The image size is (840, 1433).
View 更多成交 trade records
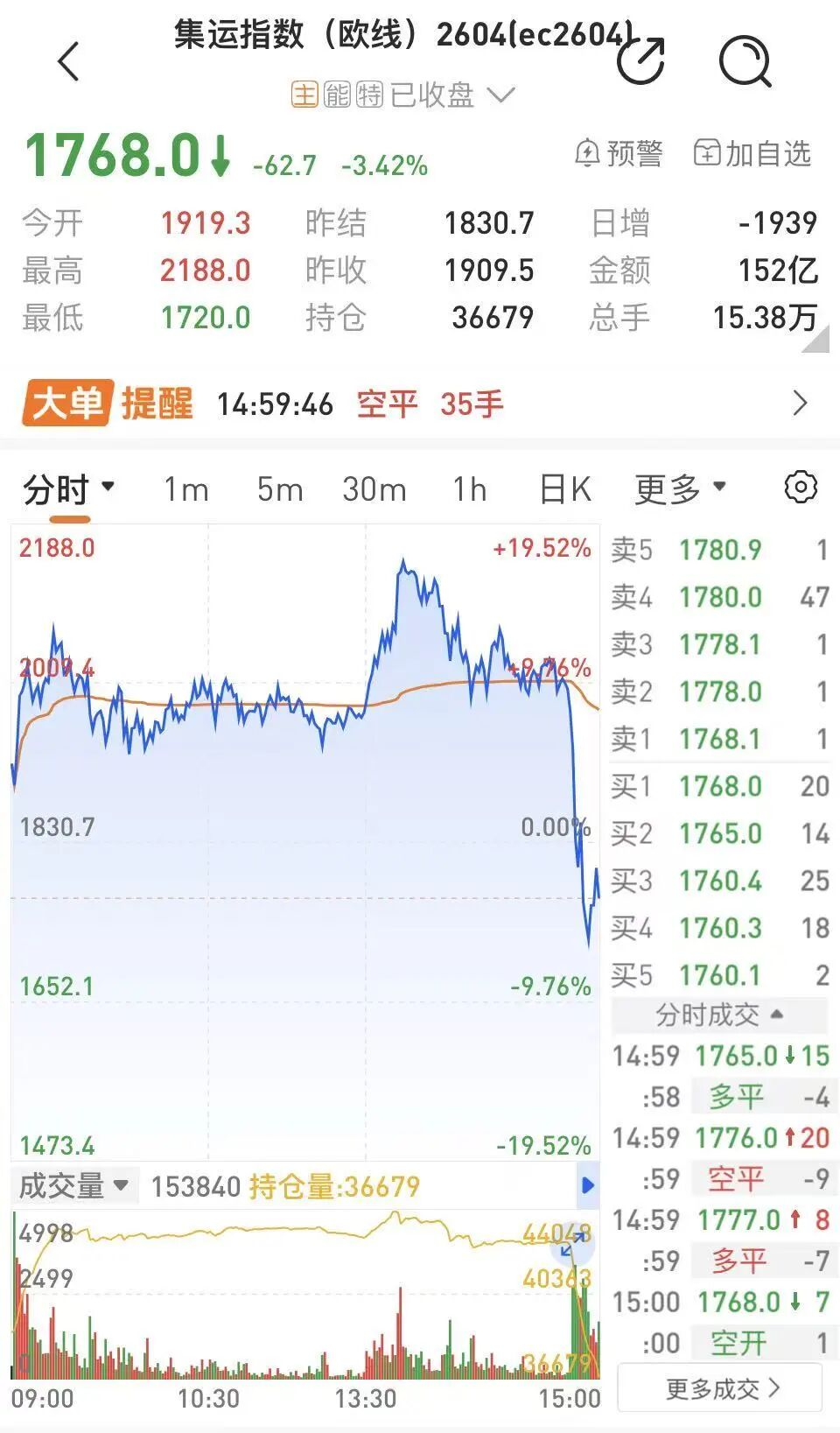click(x=720, y=1388)
